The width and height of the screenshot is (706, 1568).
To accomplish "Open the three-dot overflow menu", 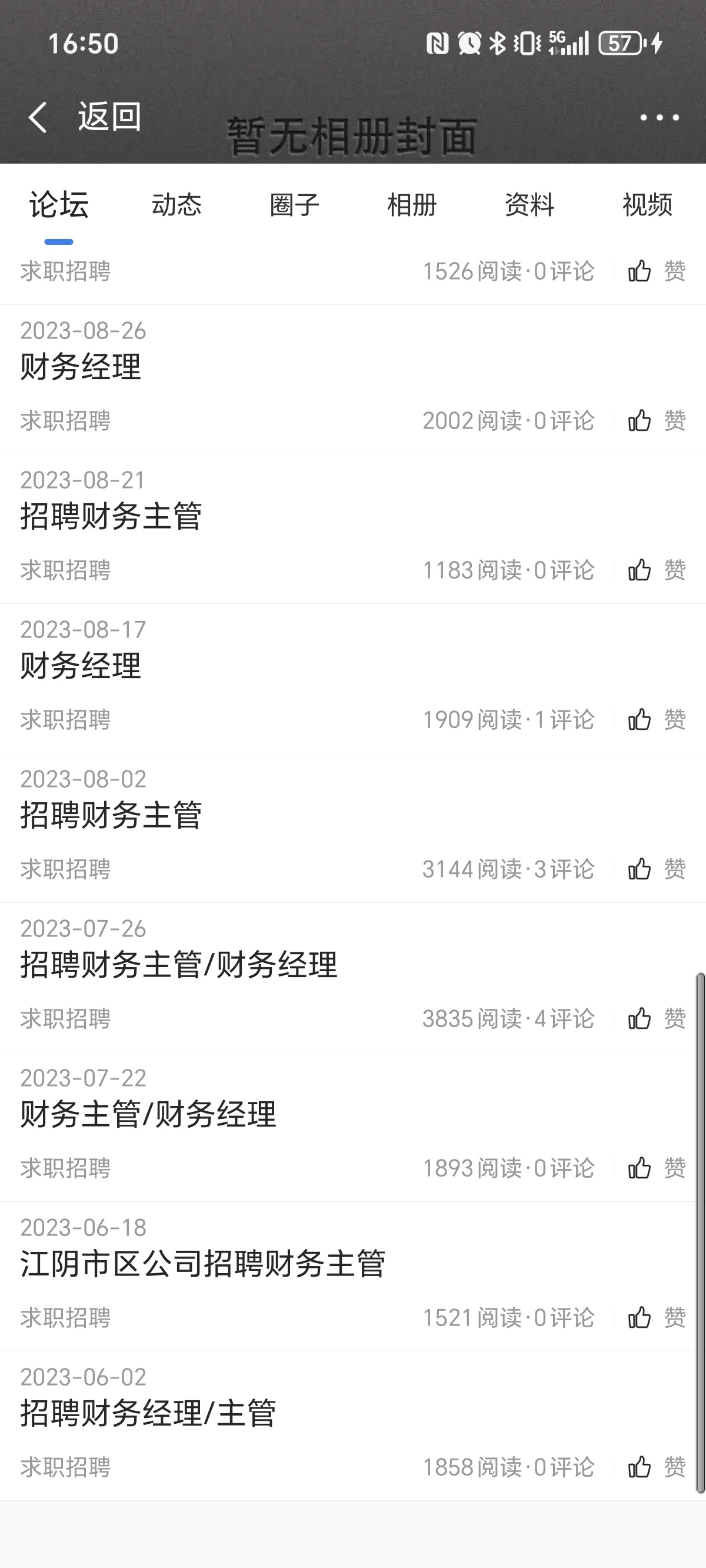I will (x=659, y=118).
